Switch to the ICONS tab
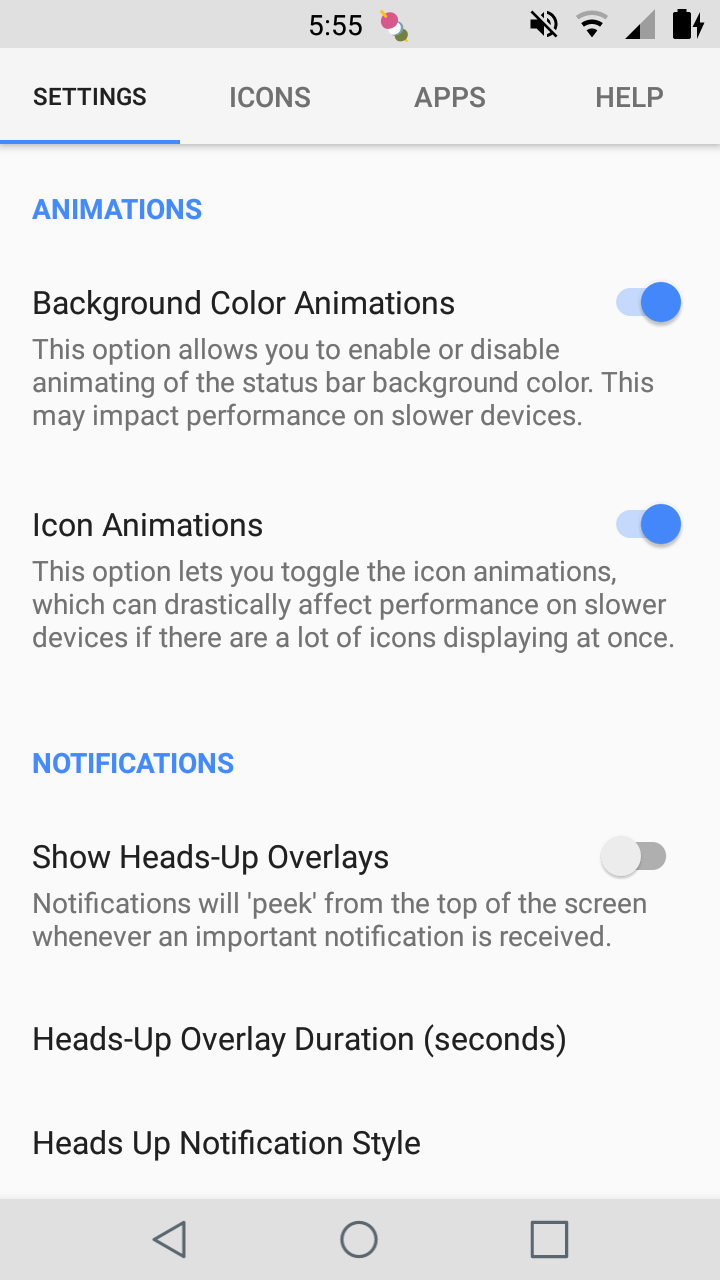 tap(269, 96)
